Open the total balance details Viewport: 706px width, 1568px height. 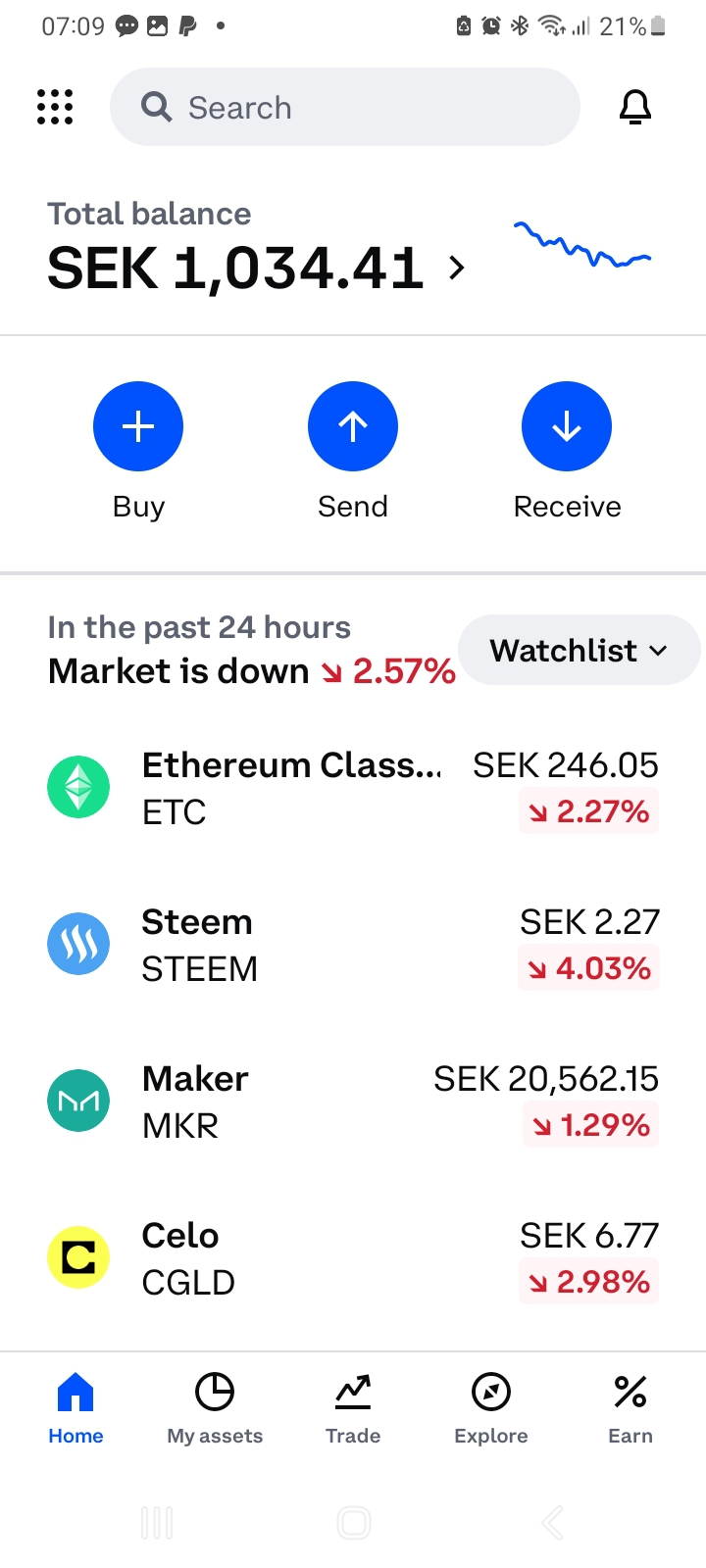pyautogui.click(x=255, y=267)
